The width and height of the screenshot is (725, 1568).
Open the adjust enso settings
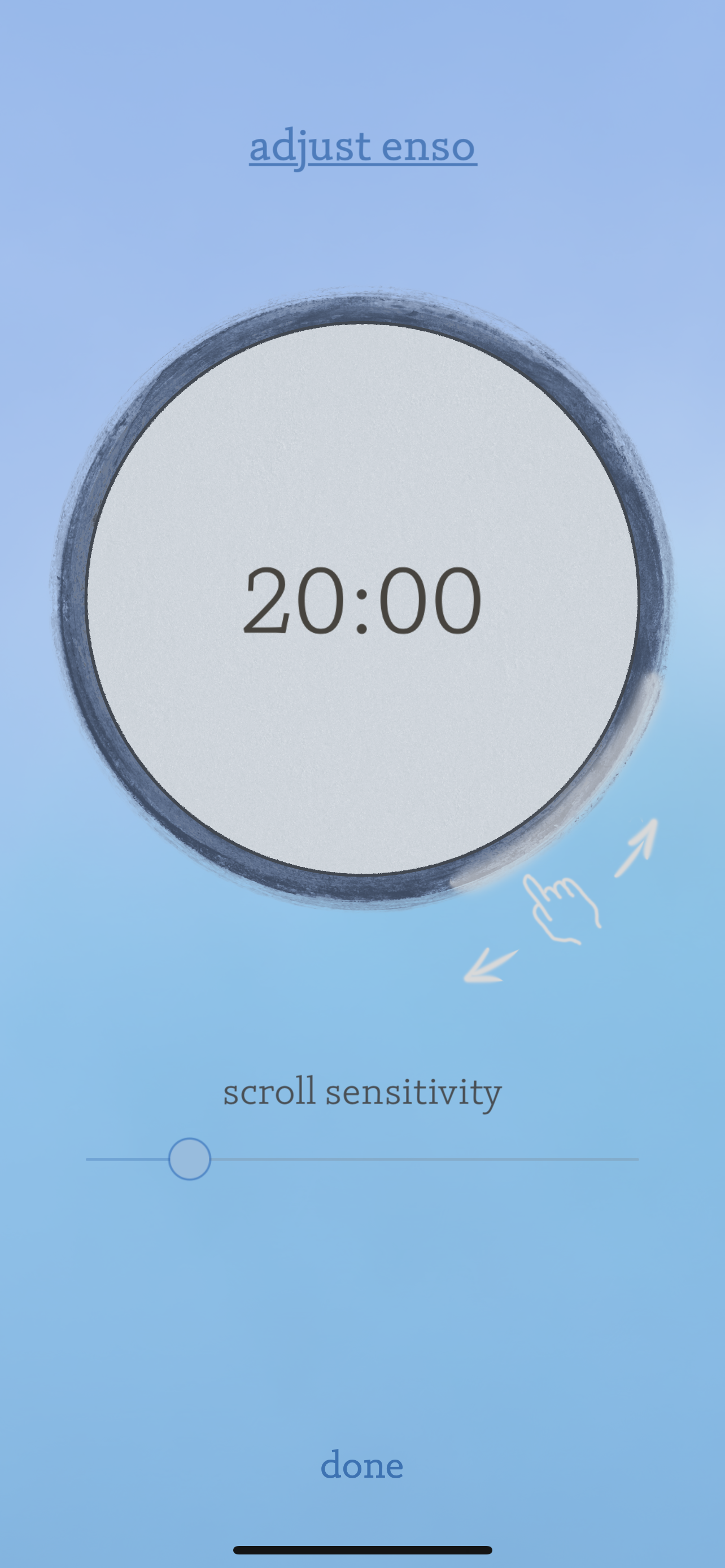[362, 146]
